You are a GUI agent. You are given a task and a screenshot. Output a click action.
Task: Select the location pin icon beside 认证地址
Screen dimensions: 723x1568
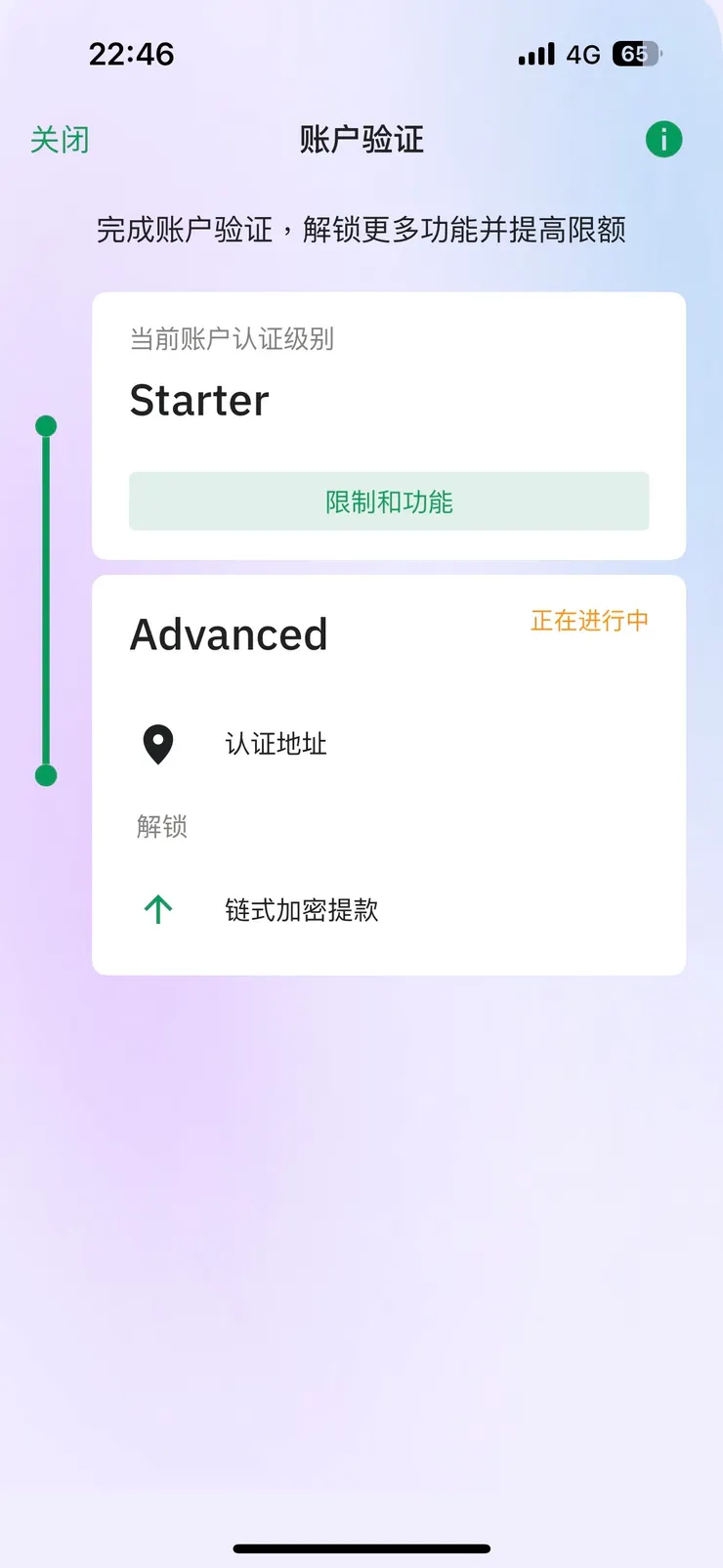159,744
